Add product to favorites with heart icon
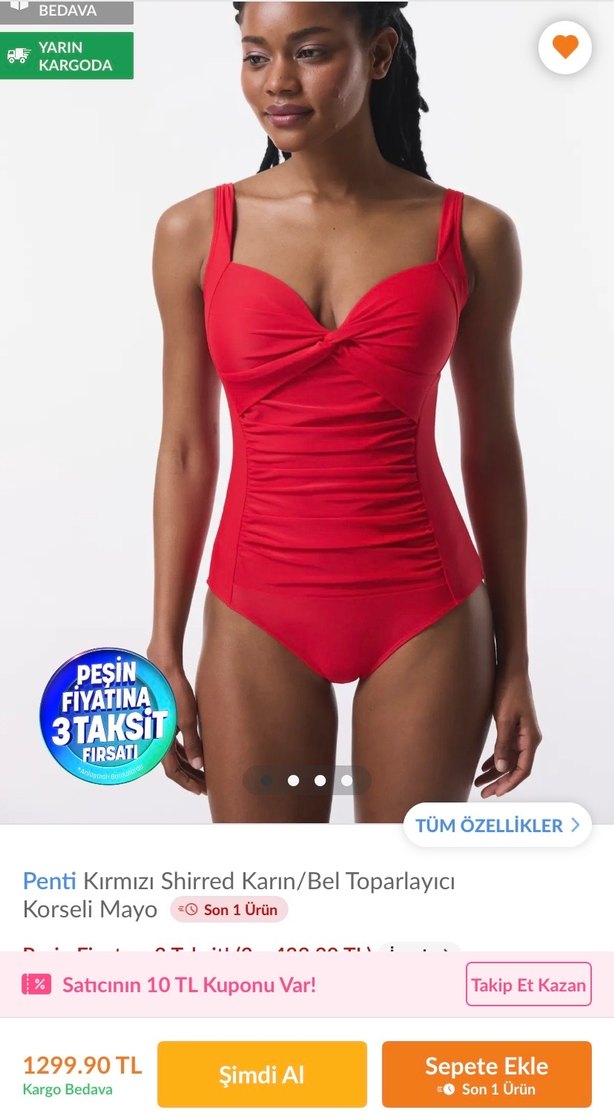 [x=565, y=47]
